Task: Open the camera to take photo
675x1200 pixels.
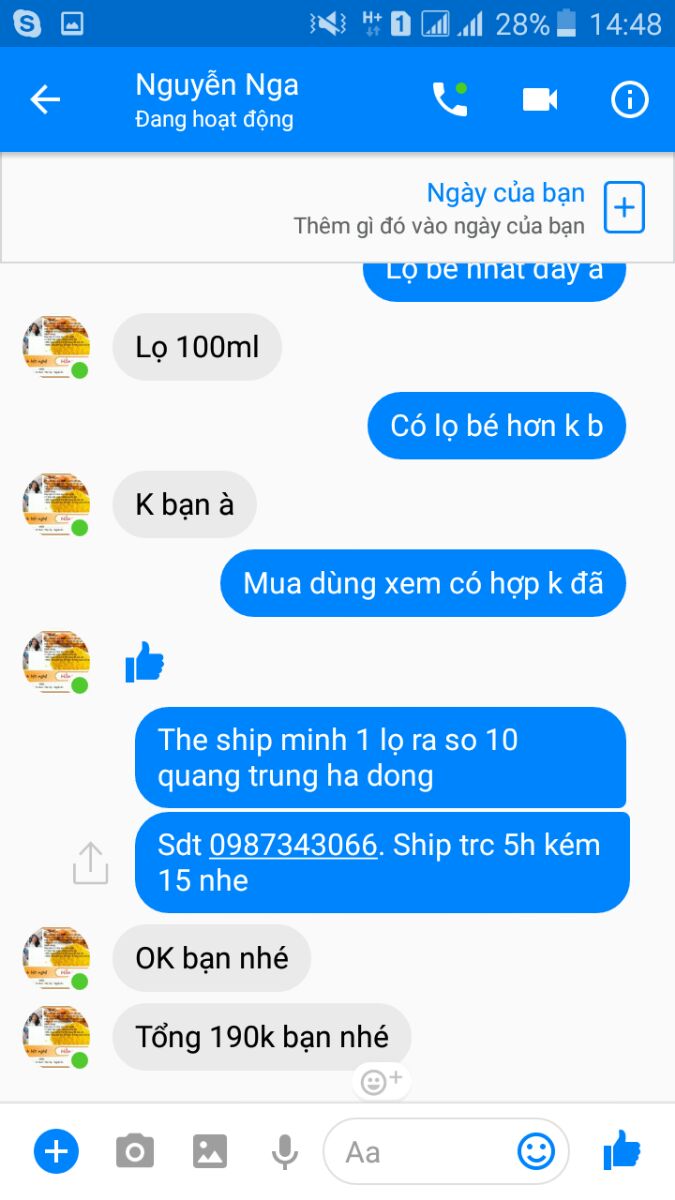Action: tap(134, 1152)
